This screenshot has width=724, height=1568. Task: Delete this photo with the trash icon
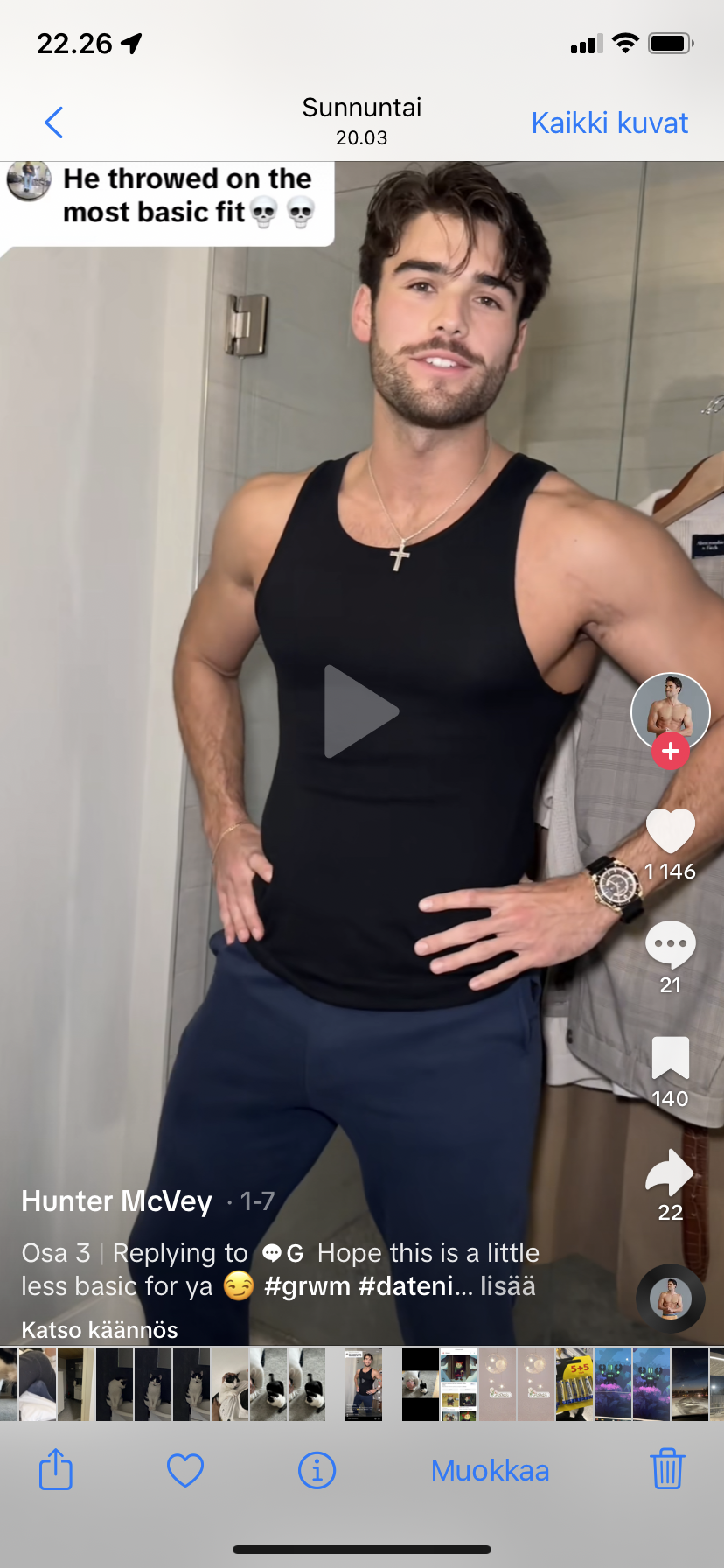click(667, 1469)
